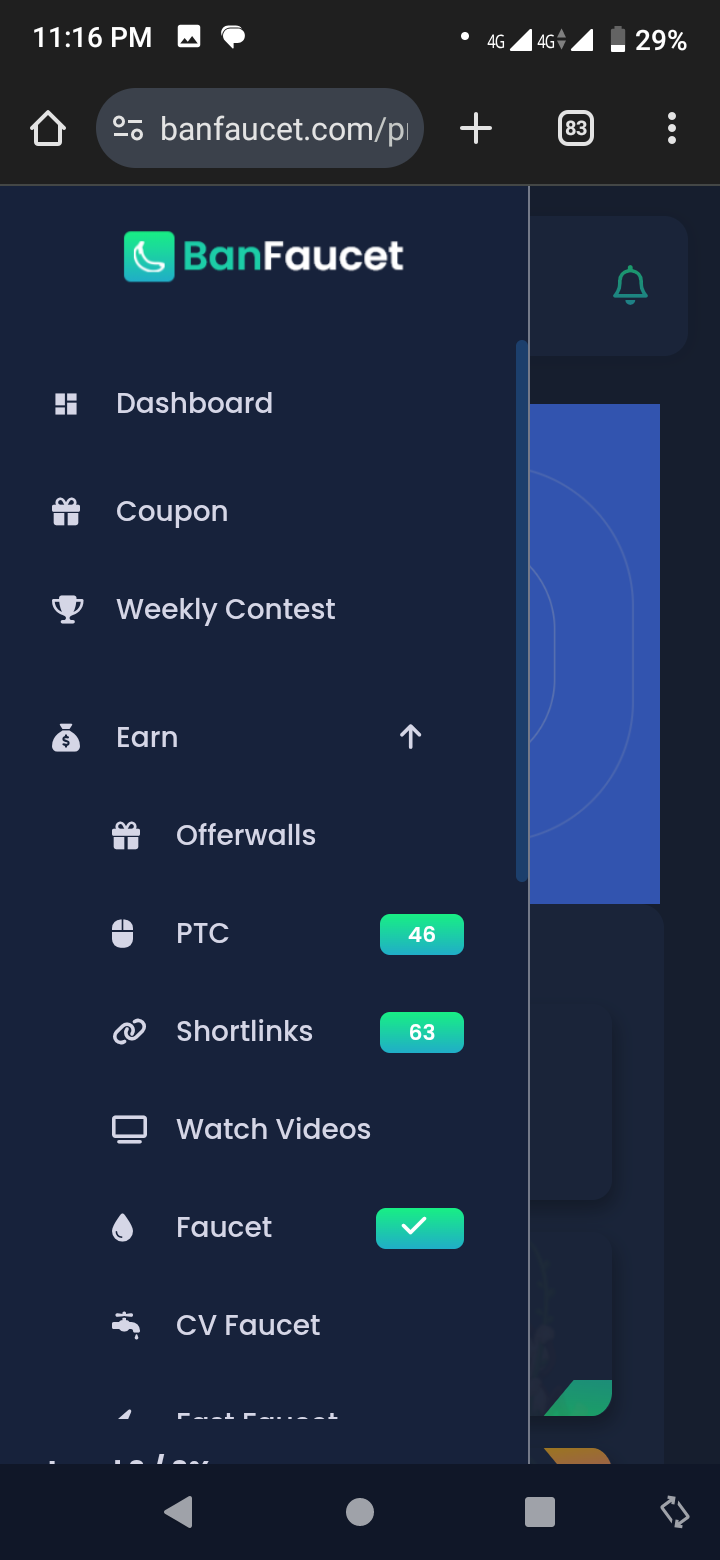Tap the browser home button
The image size is (720, 1560).
(x=48, y=129)
